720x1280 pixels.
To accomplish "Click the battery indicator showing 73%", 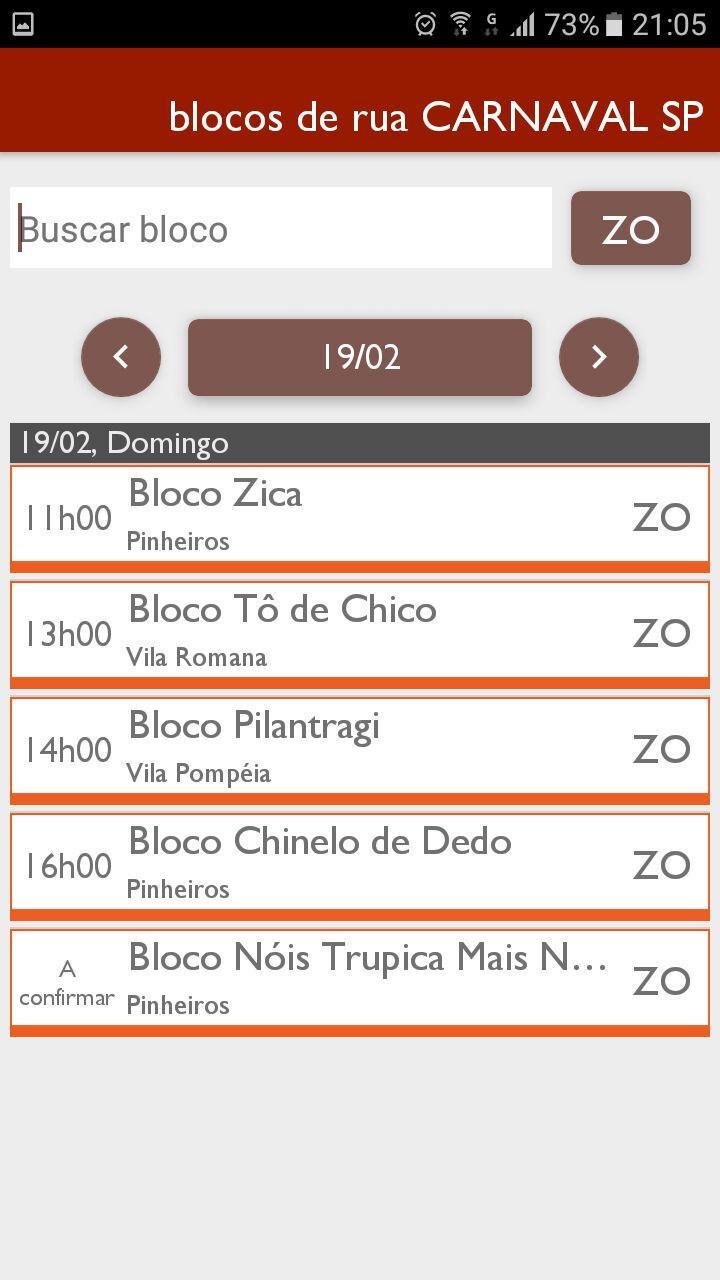I will tap(612, 25).
